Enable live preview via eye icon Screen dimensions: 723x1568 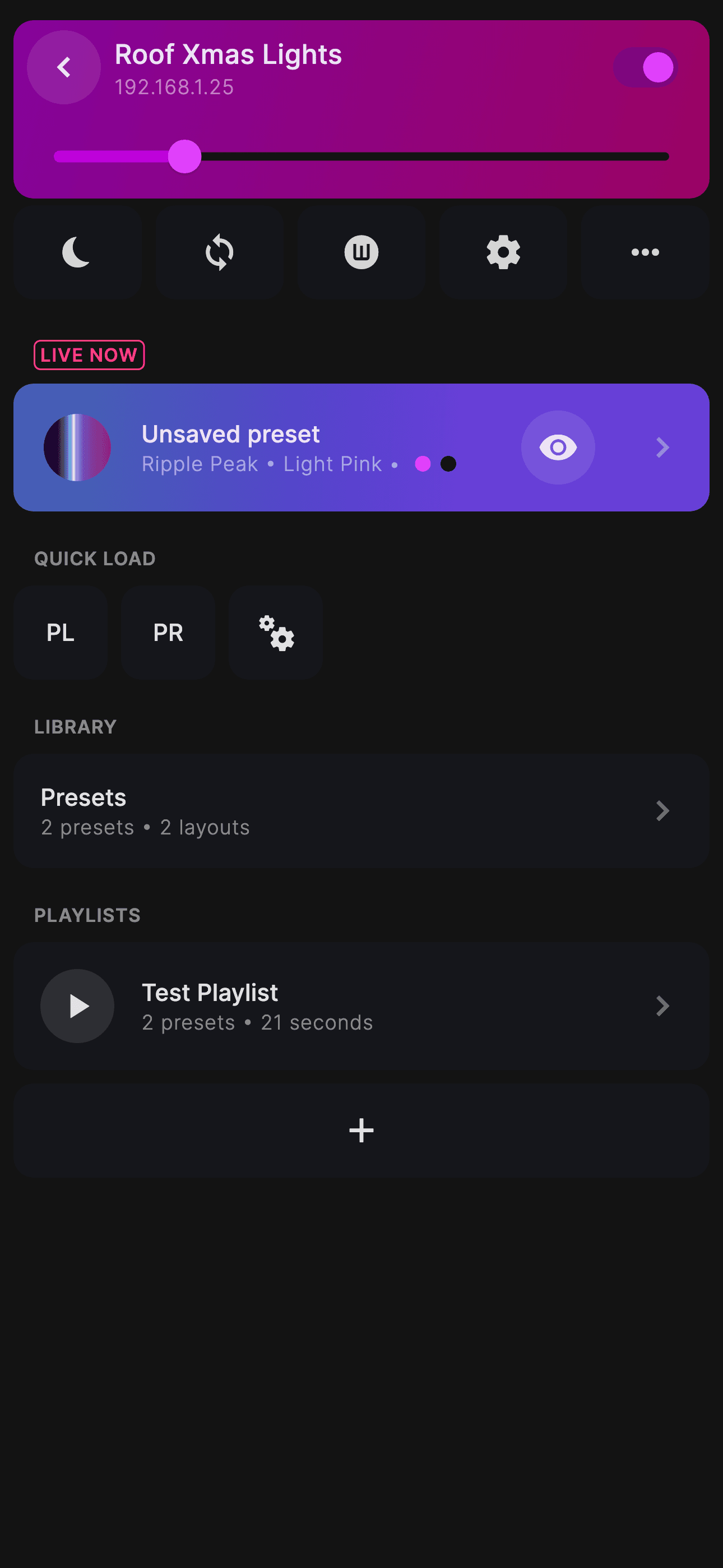558,447
